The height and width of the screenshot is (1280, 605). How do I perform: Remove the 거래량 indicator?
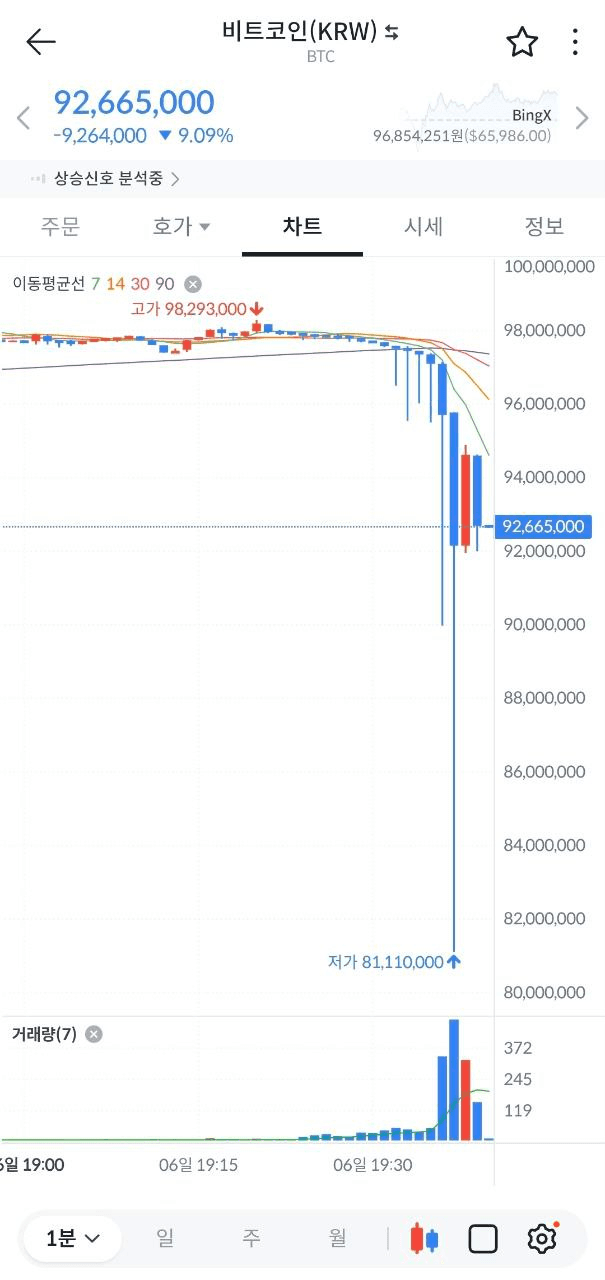[94, 1034]
